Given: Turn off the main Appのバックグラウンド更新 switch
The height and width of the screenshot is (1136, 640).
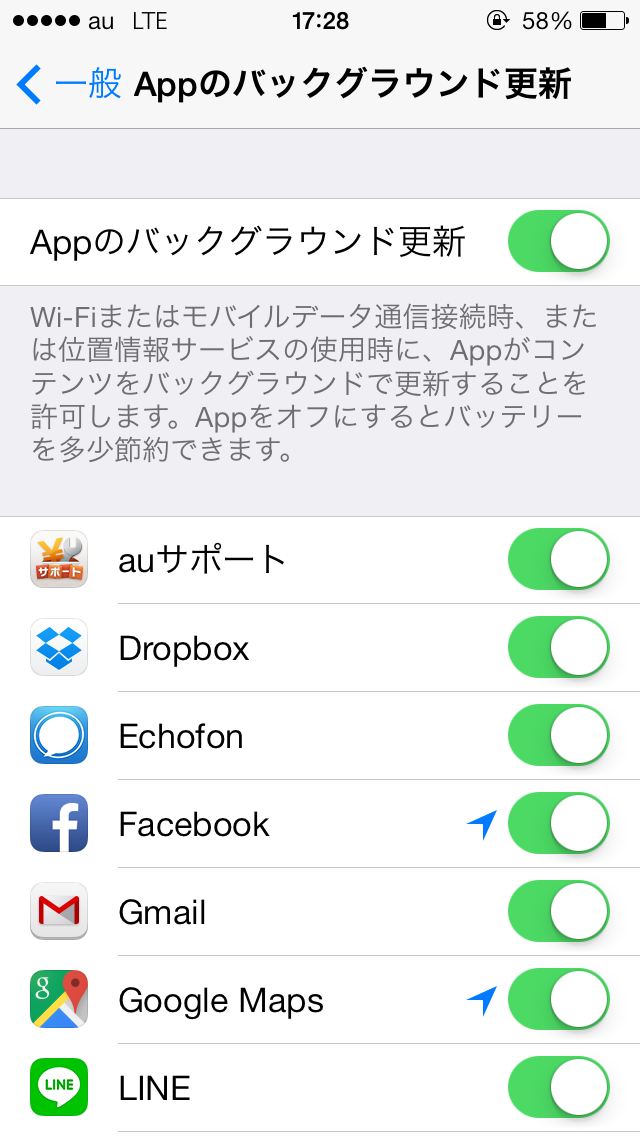Looking at the screenshot, I should pos(558,241).
